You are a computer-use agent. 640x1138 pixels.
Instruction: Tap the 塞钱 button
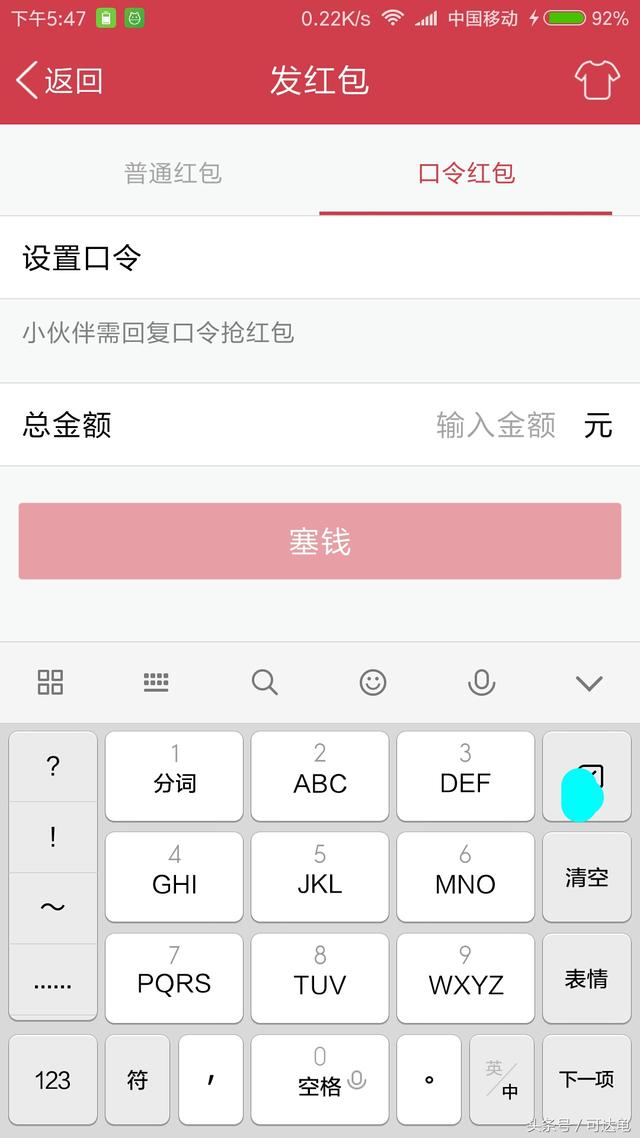click(x=320, y=541)
